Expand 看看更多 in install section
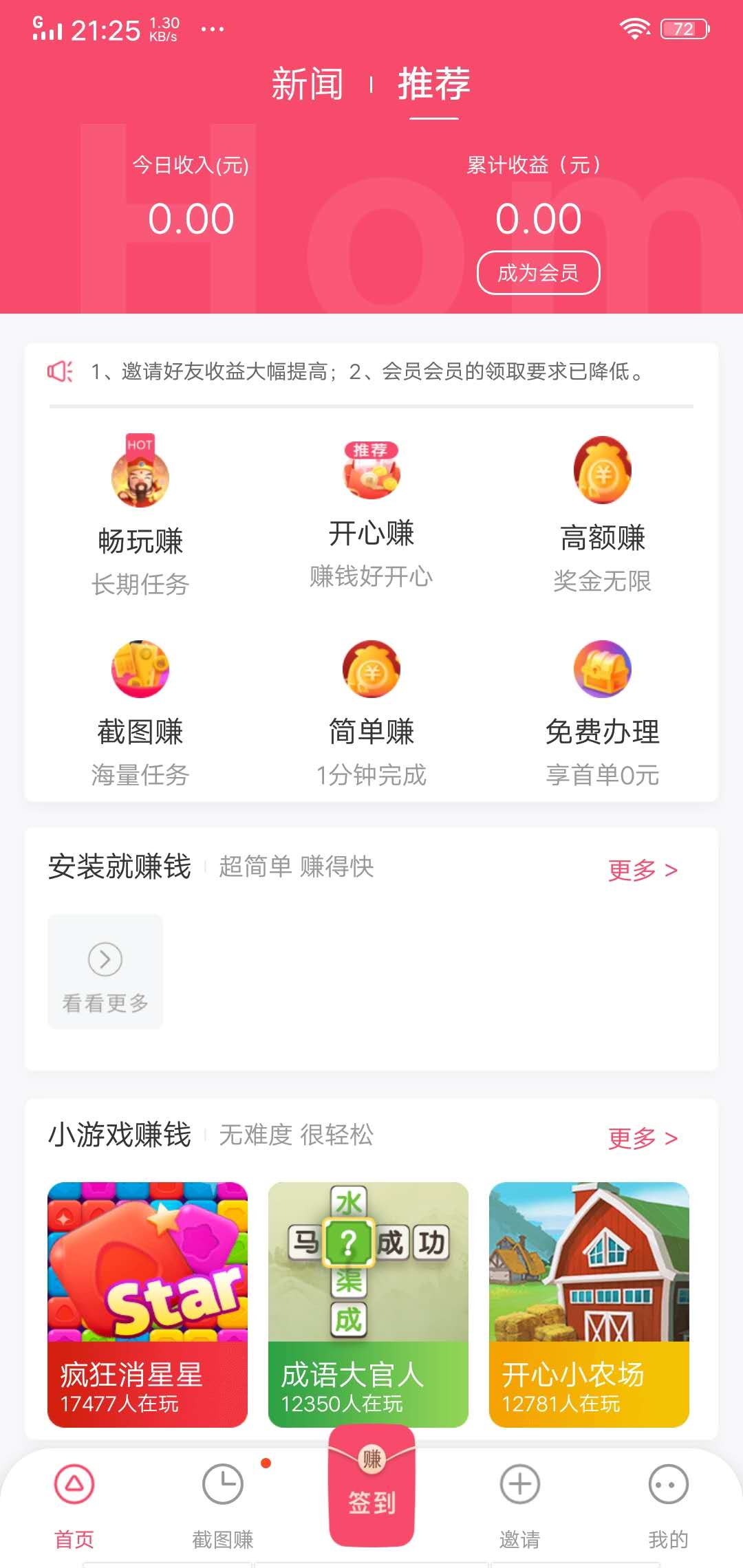The width and height of the screenshot is (743, 1568). click(104, 972)
